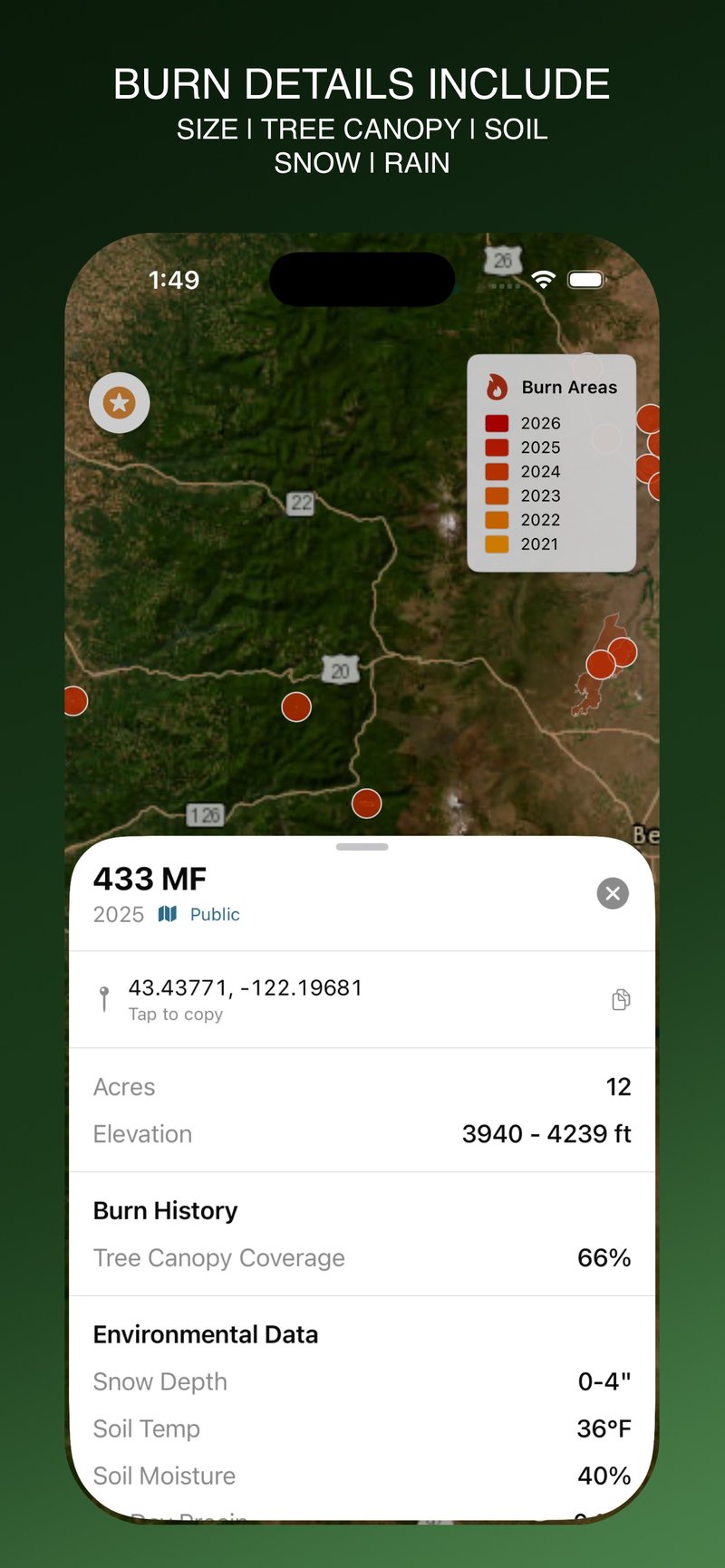Image resolution: width=725 pixels, height=1568 pixels.
Task: Select the Burn Areas legend header
Action: (x=567, y=387)
